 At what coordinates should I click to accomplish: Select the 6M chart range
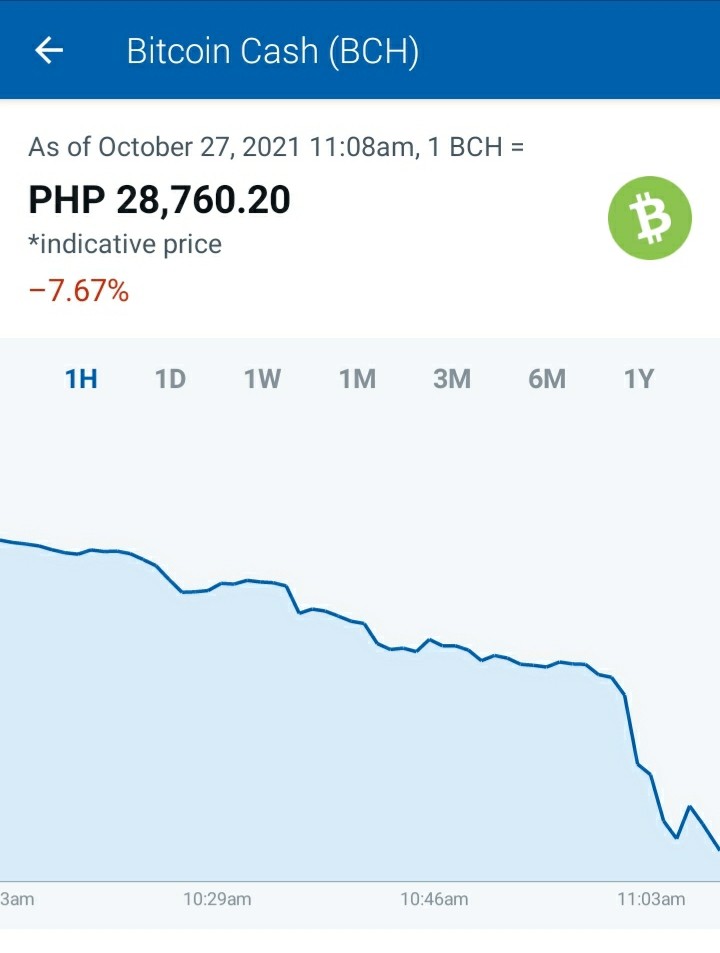(x=547, y=379)
